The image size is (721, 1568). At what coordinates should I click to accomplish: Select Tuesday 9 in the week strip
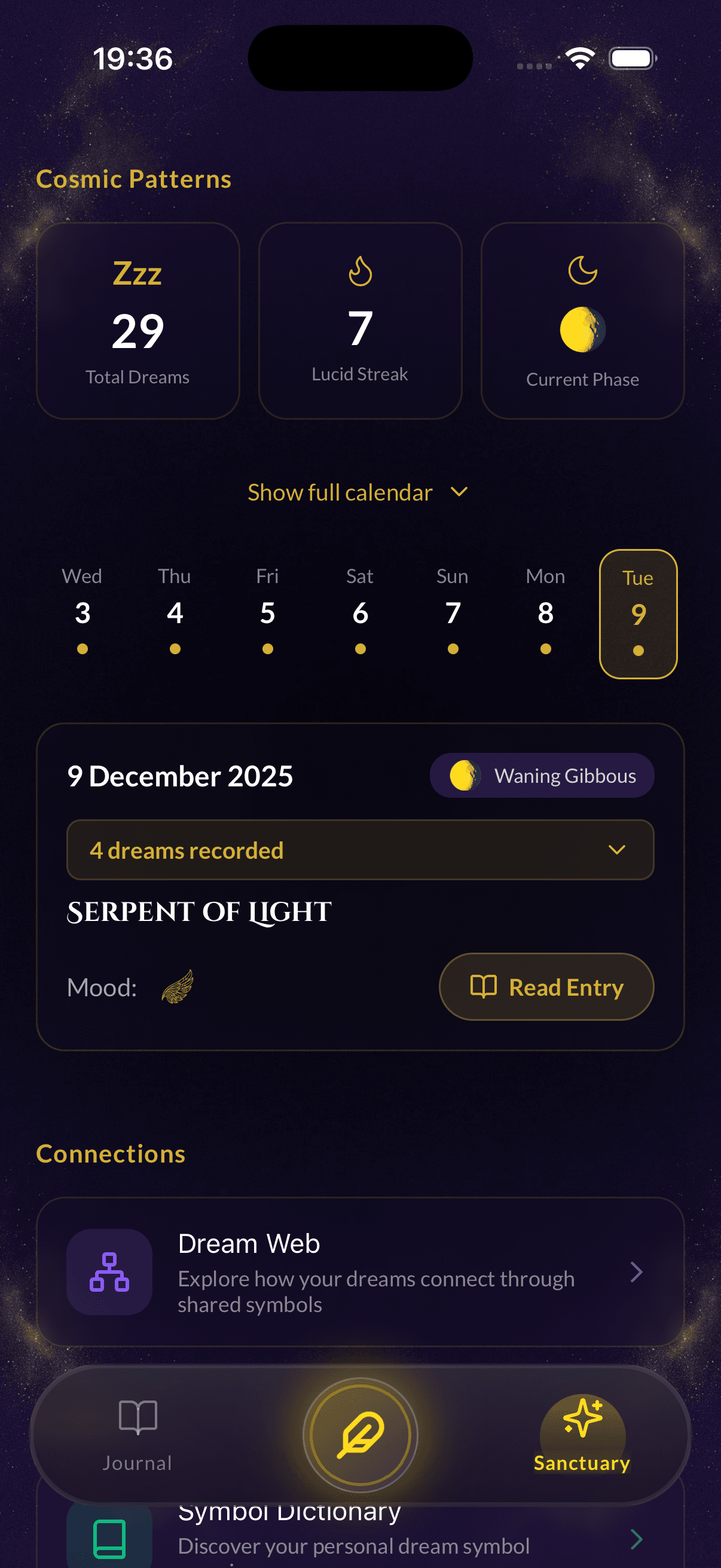point(638,614)
